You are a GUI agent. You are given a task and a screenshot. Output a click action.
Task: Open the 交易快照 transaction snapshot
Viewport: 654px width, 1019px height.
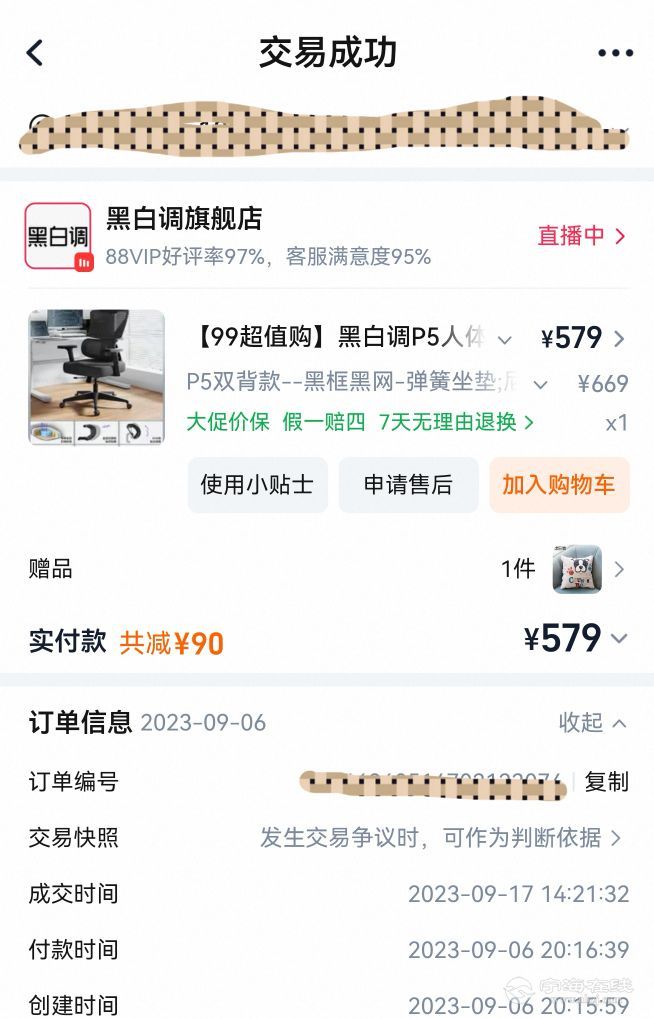[x=440, y=837]
